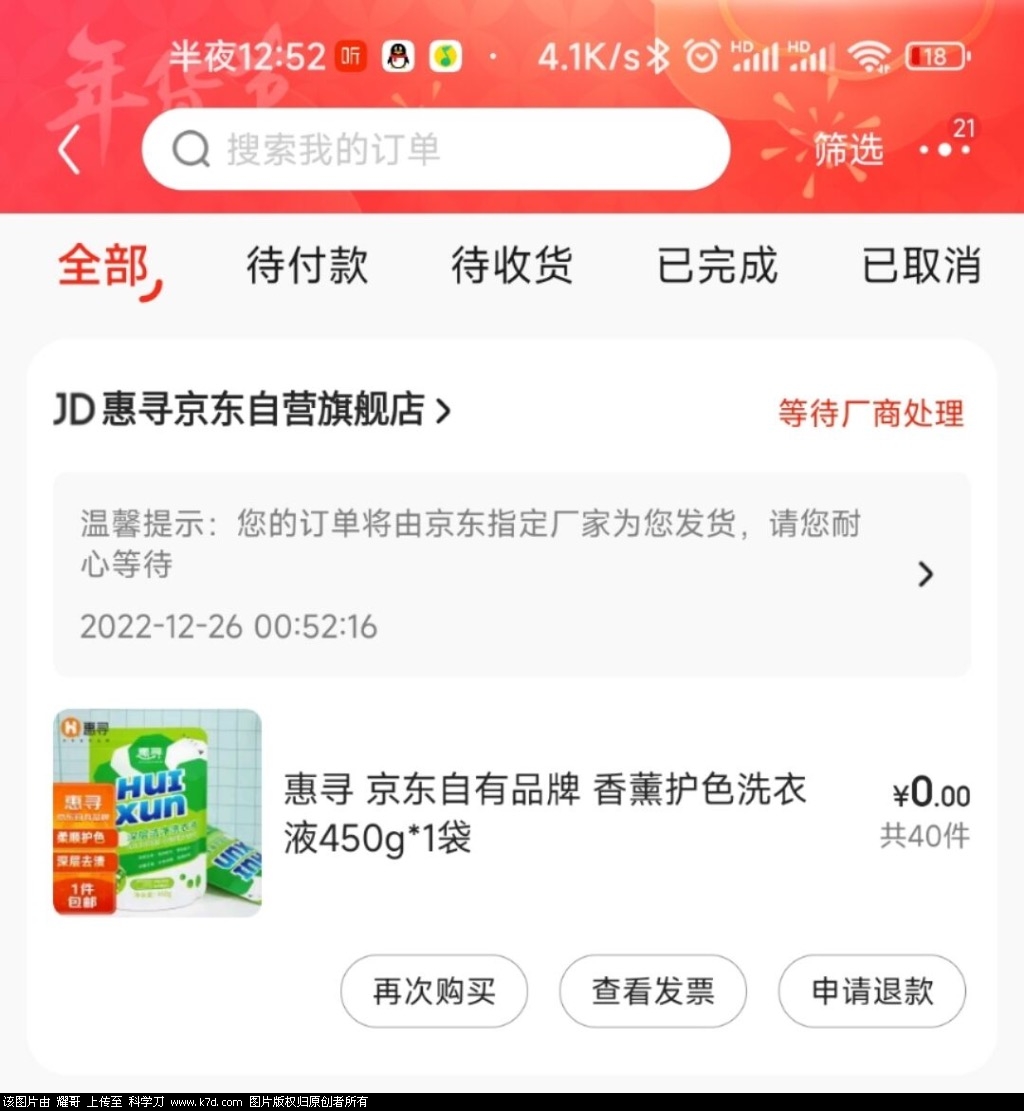
Task: Open the three-dot more menu
Action: (945, 150)
